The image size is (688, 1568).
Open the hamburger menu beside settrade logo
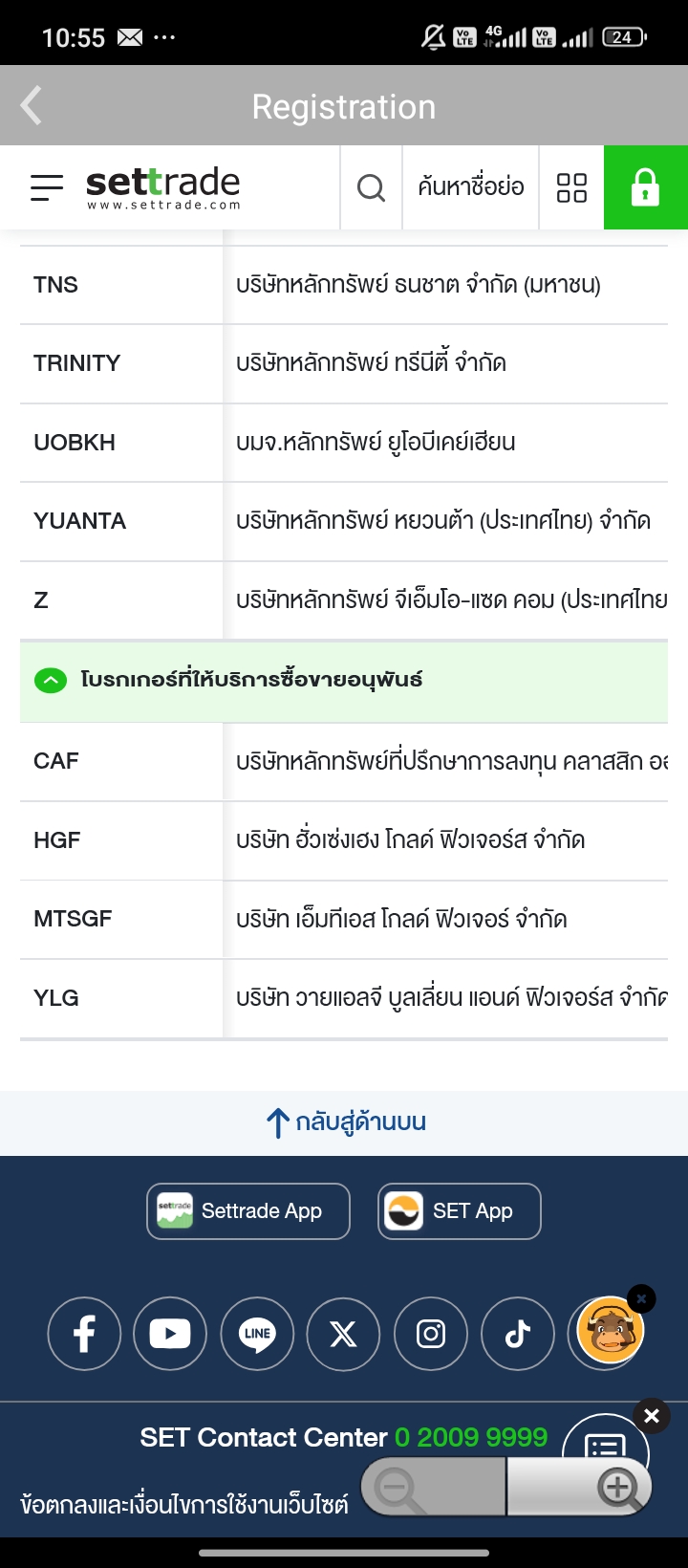(x=47, y=187)
